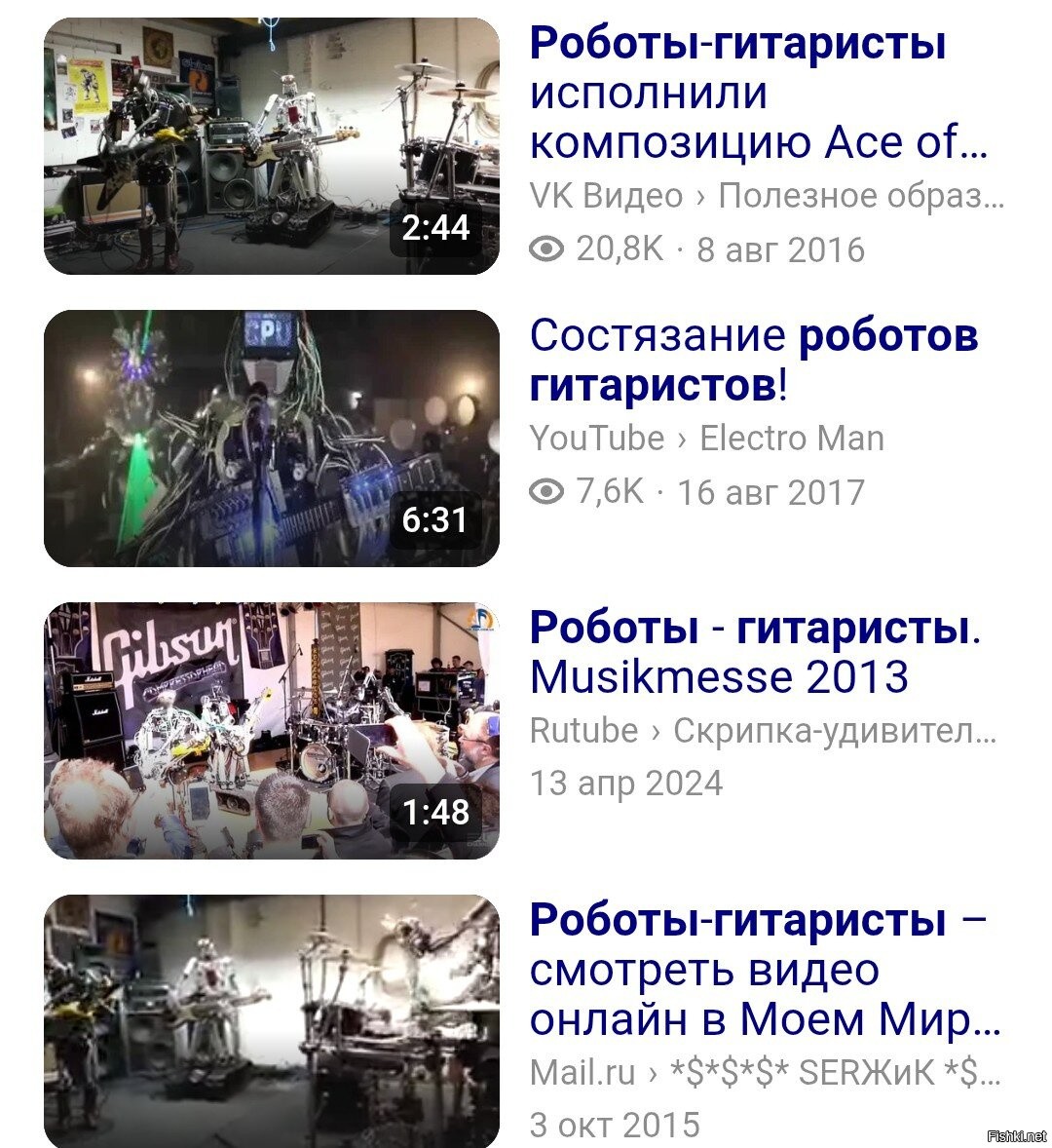Play the 2:44 Ace of Base robots video

pyautogui.click(x=271, y=146)
